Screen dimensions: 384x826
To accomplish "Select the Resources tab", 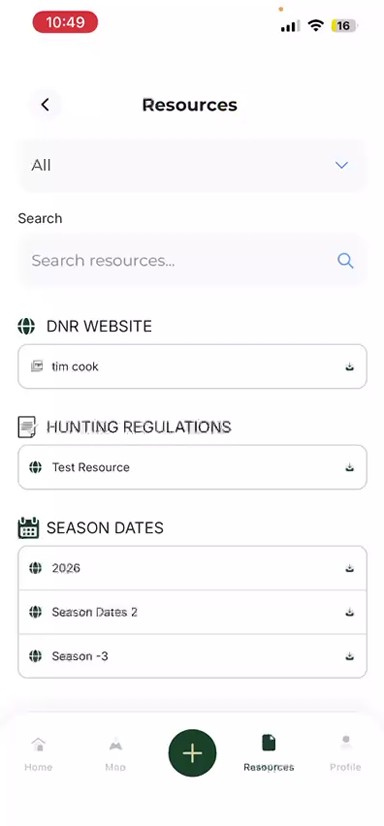I will point(269,753).
